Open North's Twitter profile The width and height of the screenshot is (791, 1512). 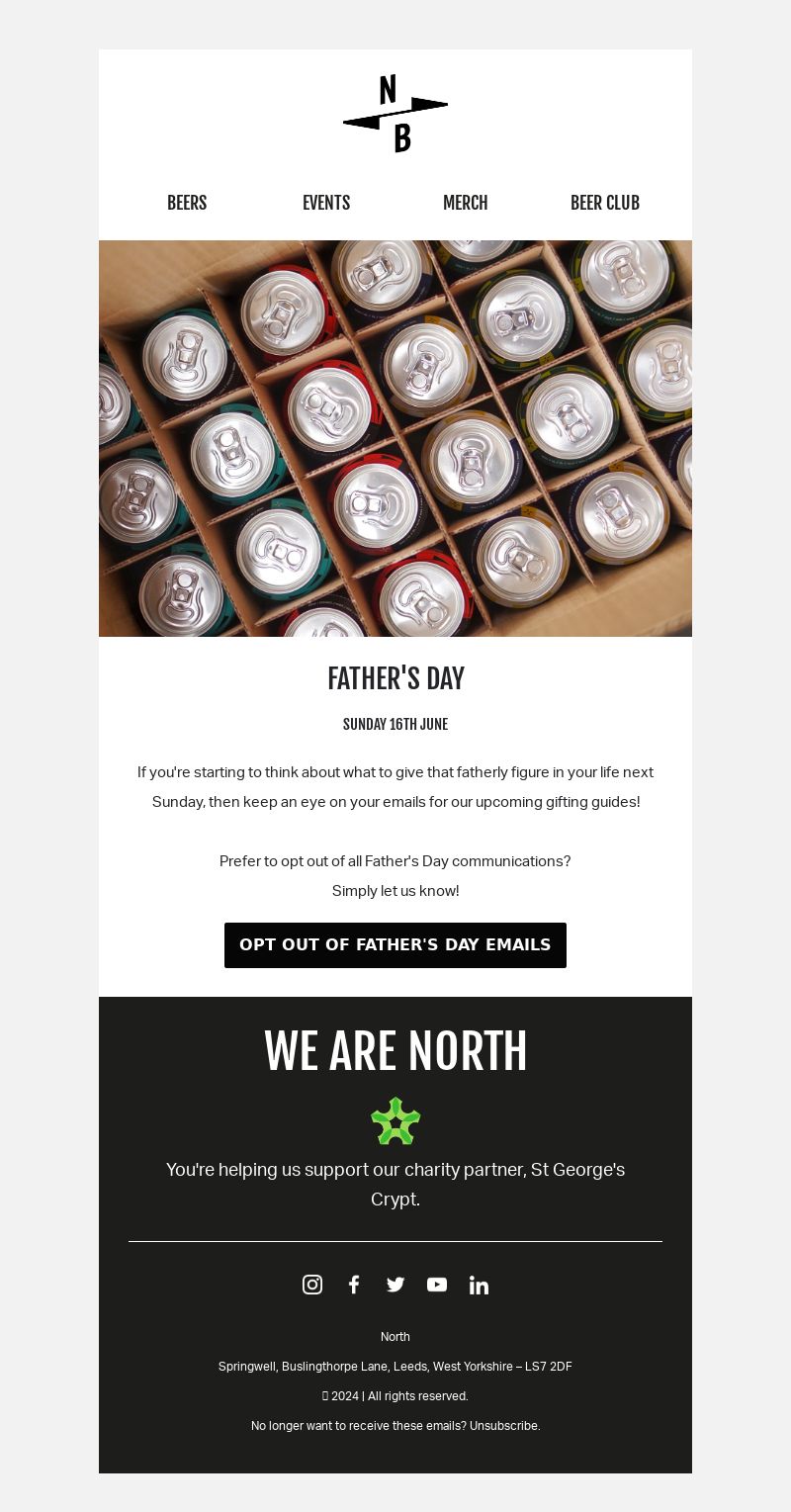click(395, 1285)
